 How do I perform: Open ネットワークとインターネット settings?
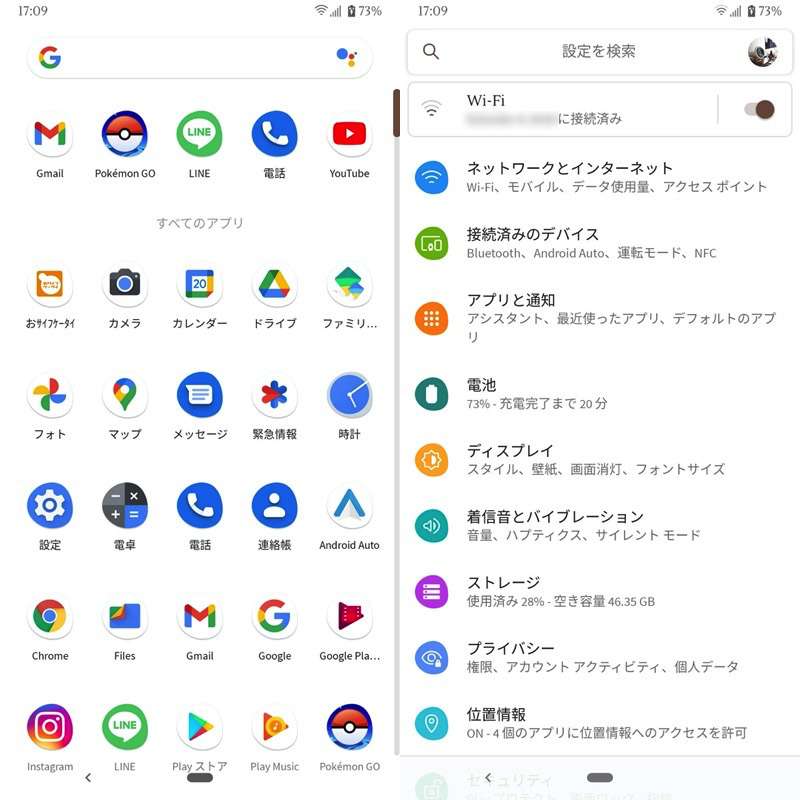click(598, 177)
